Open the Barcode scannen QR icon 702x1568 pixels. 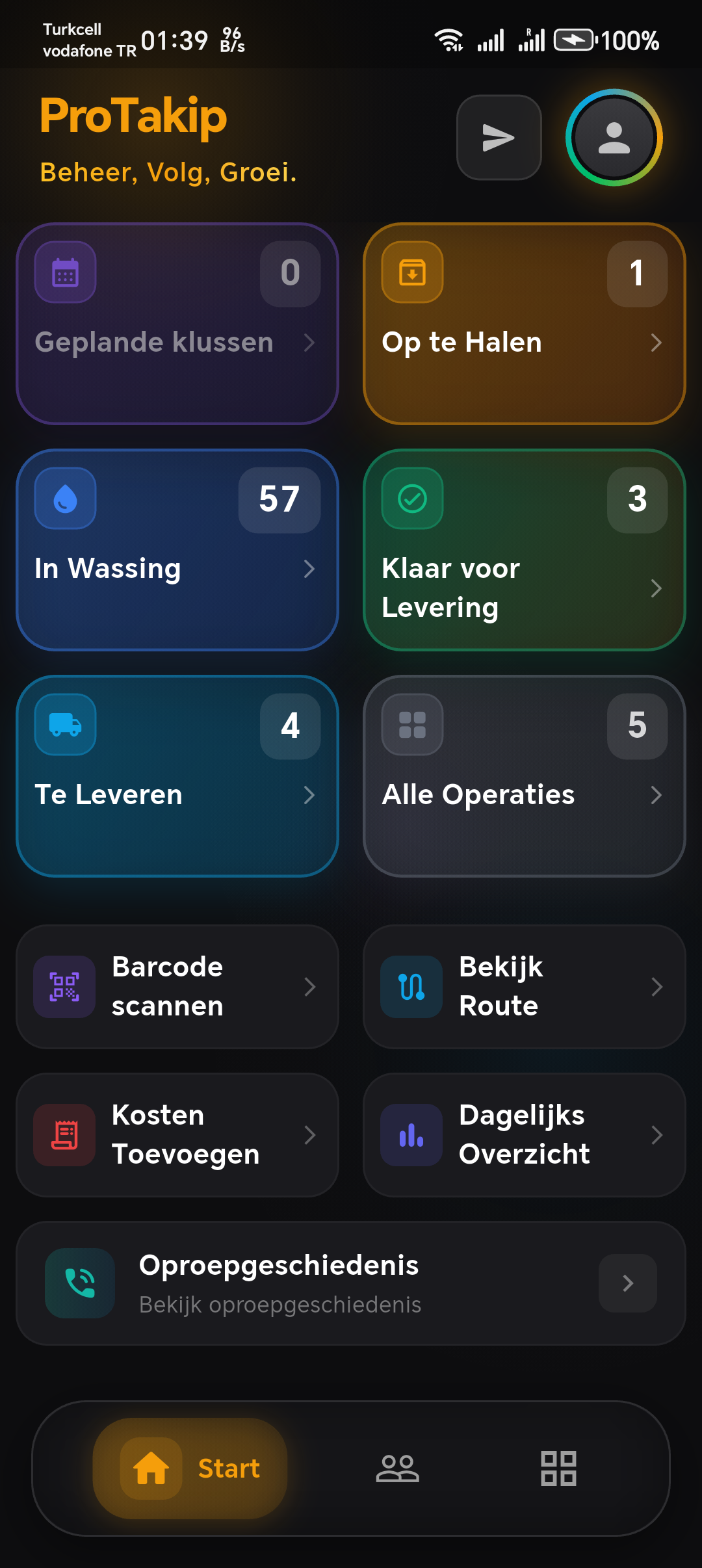[x=64, y=987]
